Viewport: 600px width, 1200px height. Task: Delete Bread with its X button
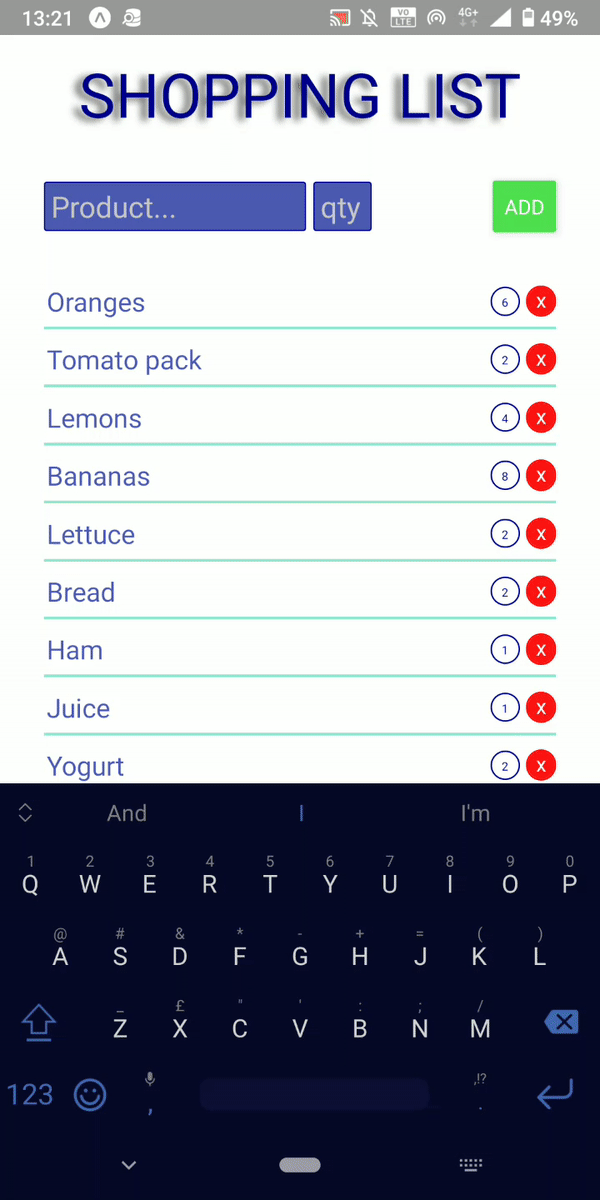coord(541,592)
